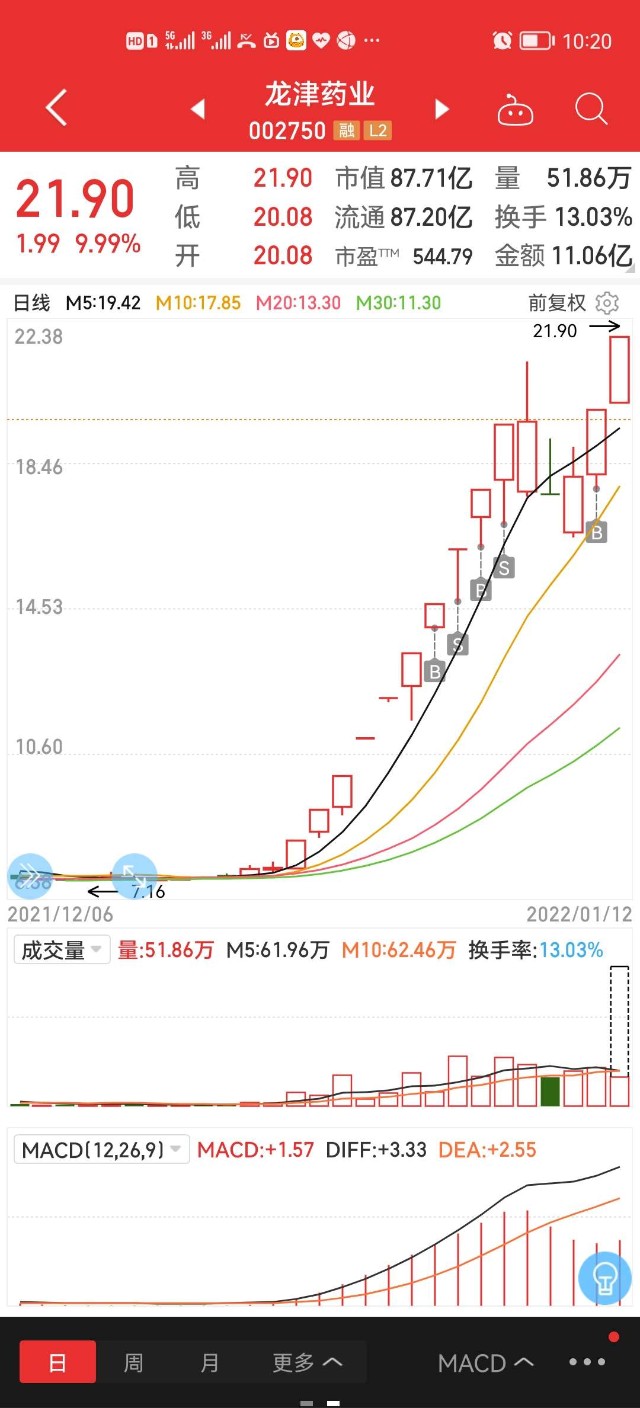Expand the bottom MACD indicator selector
640x1408 pixels.
tap(485, 1363)
